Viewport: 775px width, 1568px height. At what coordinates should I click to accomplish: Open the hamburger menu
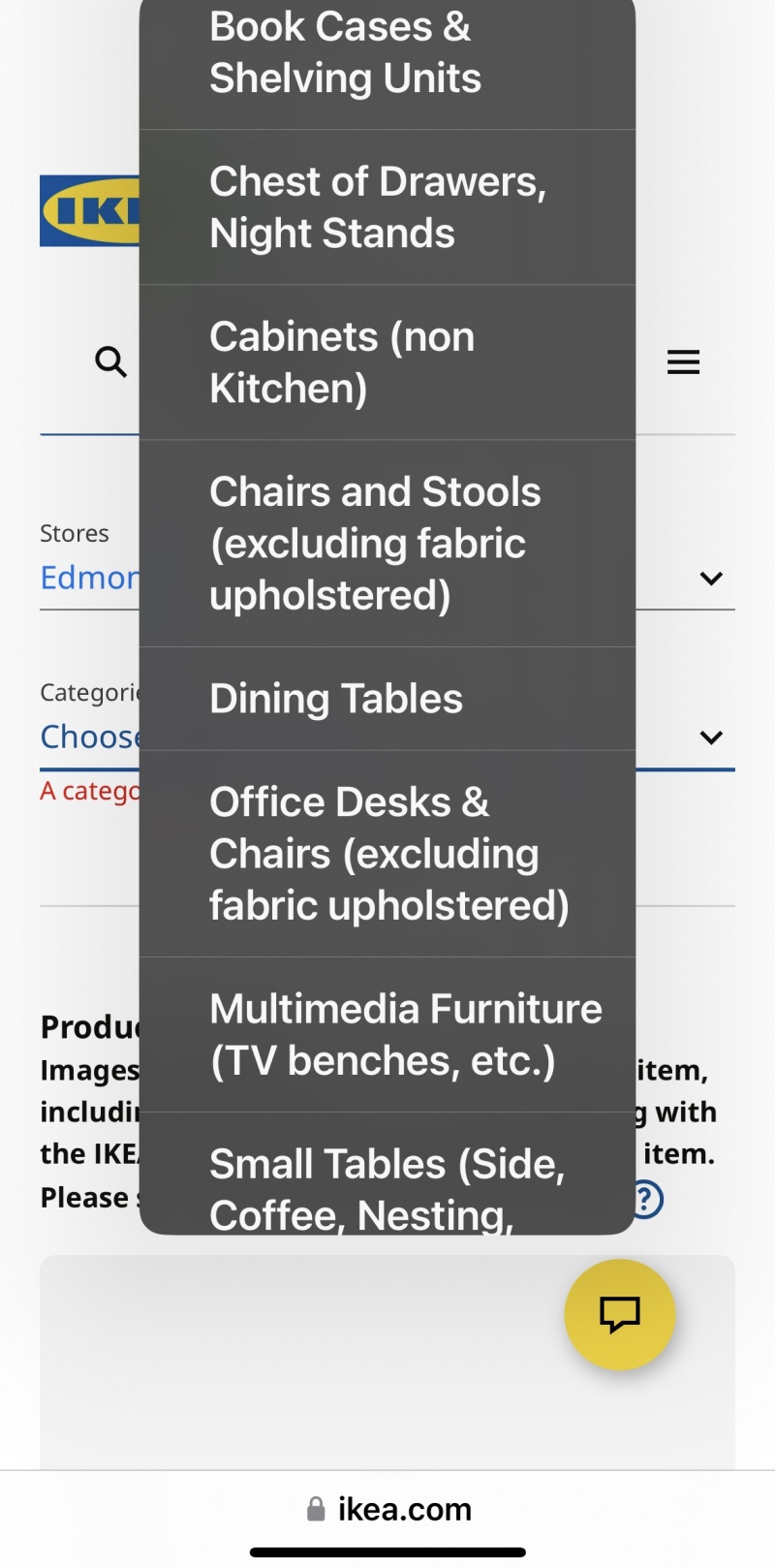pyautogui.click(x=683, y=362)
